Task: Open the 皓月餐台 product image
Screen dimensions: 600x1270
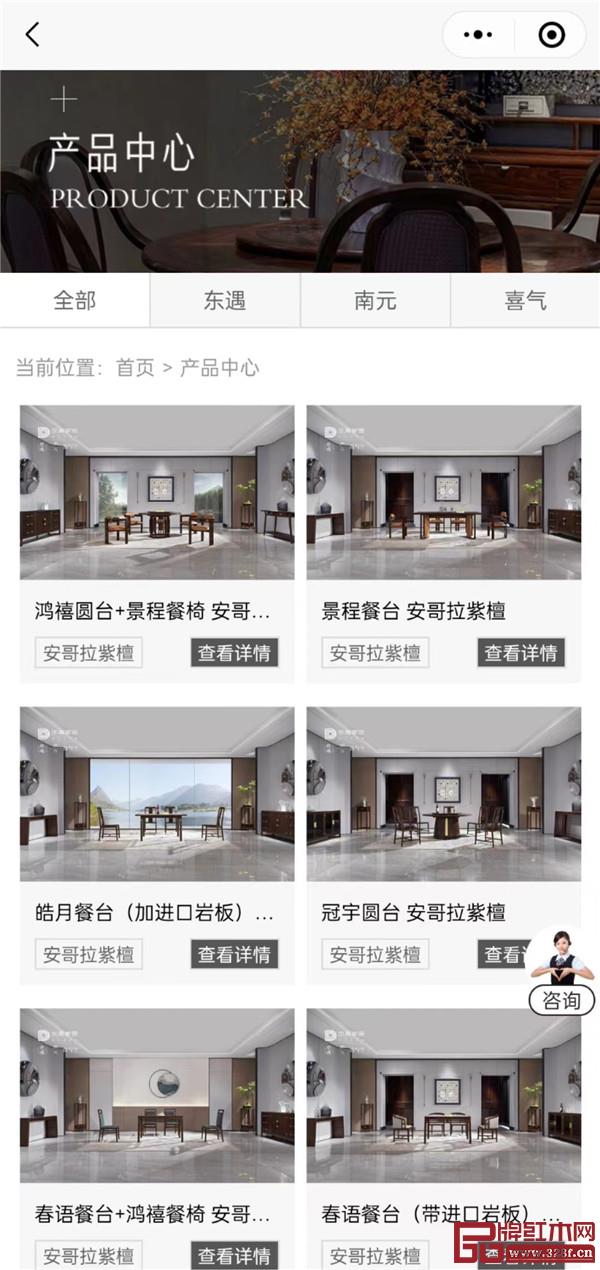Action: 157,794
